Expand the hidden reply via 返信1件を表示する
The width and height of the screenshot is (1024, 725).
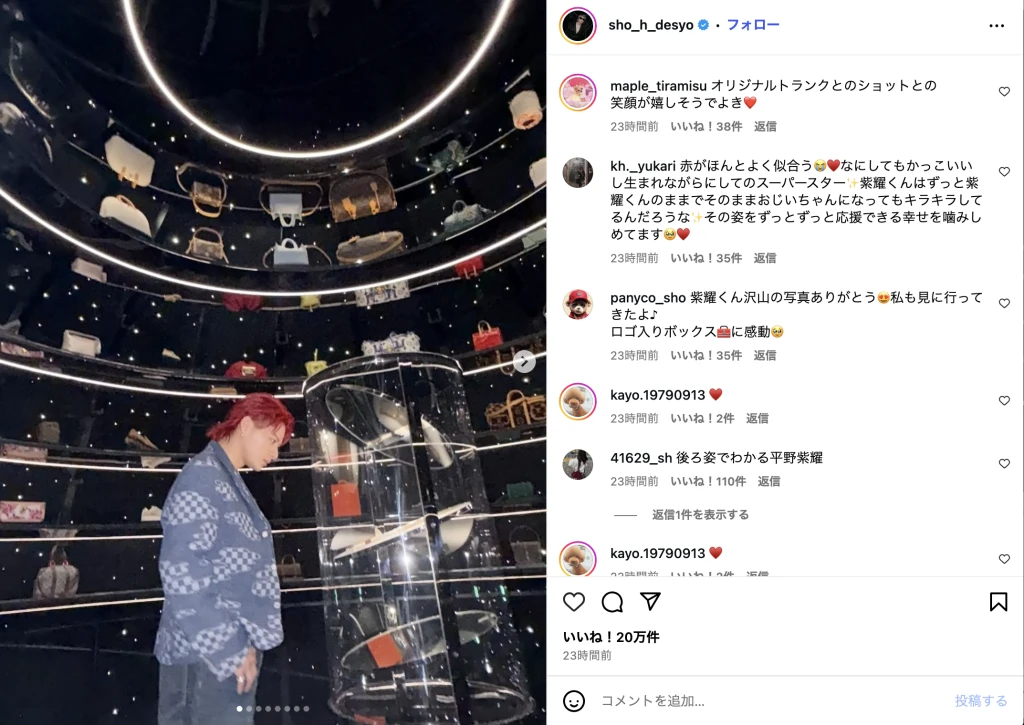click(700, 515)
